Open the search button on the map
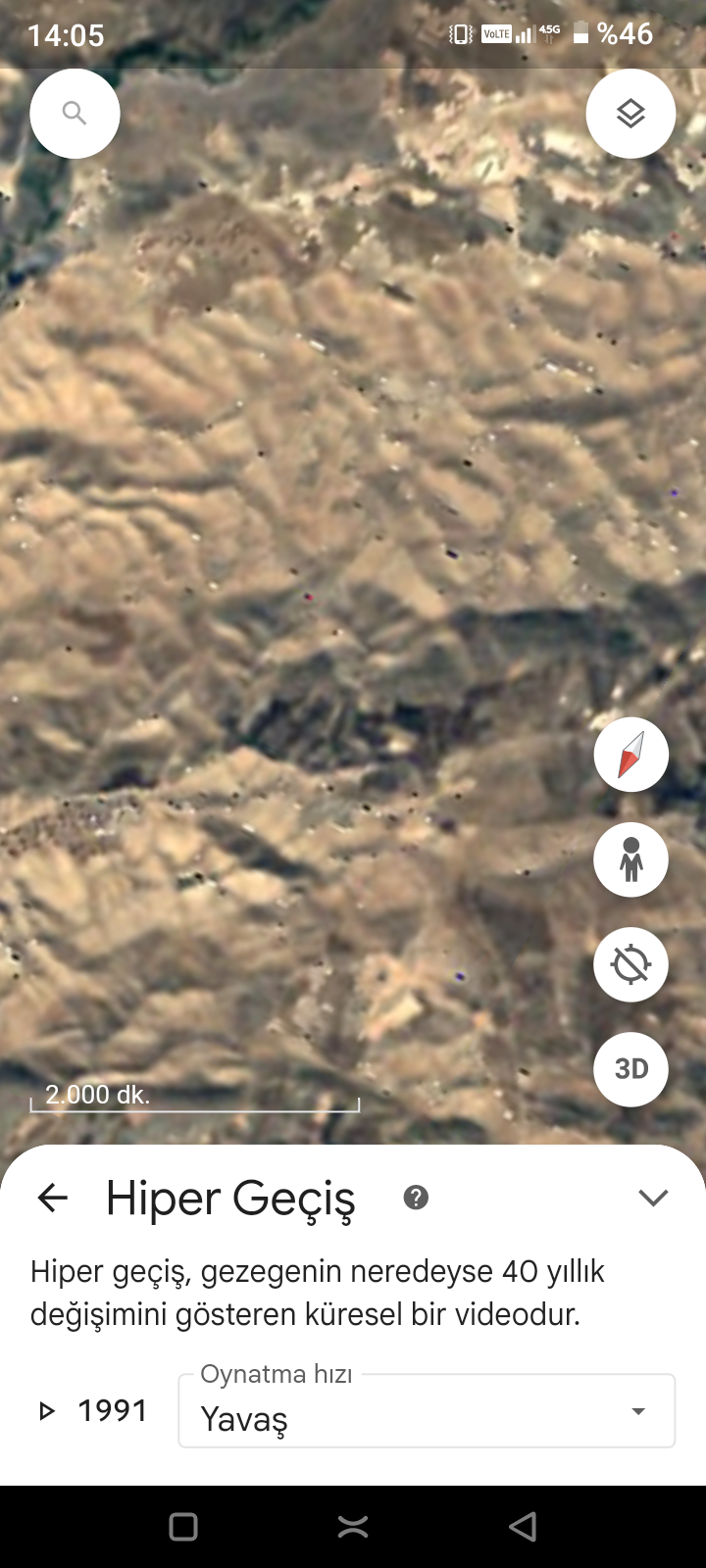The image size is (706, 1568). click(x=75, y=114)
